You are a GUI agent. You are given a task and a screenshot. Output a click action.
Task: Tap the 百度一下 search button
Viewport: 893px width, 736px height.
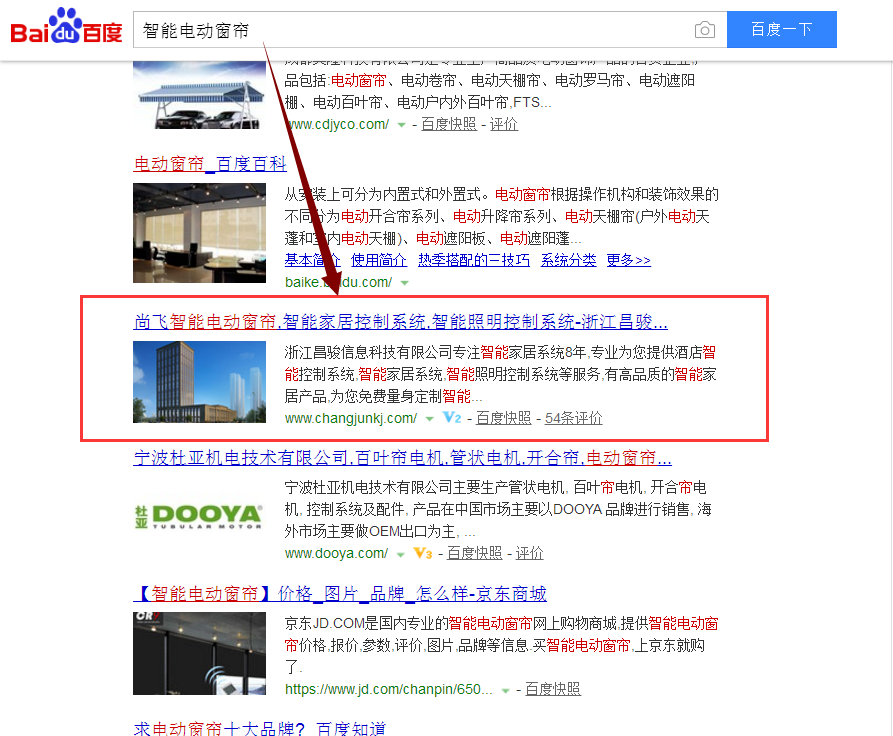(781, 30)
